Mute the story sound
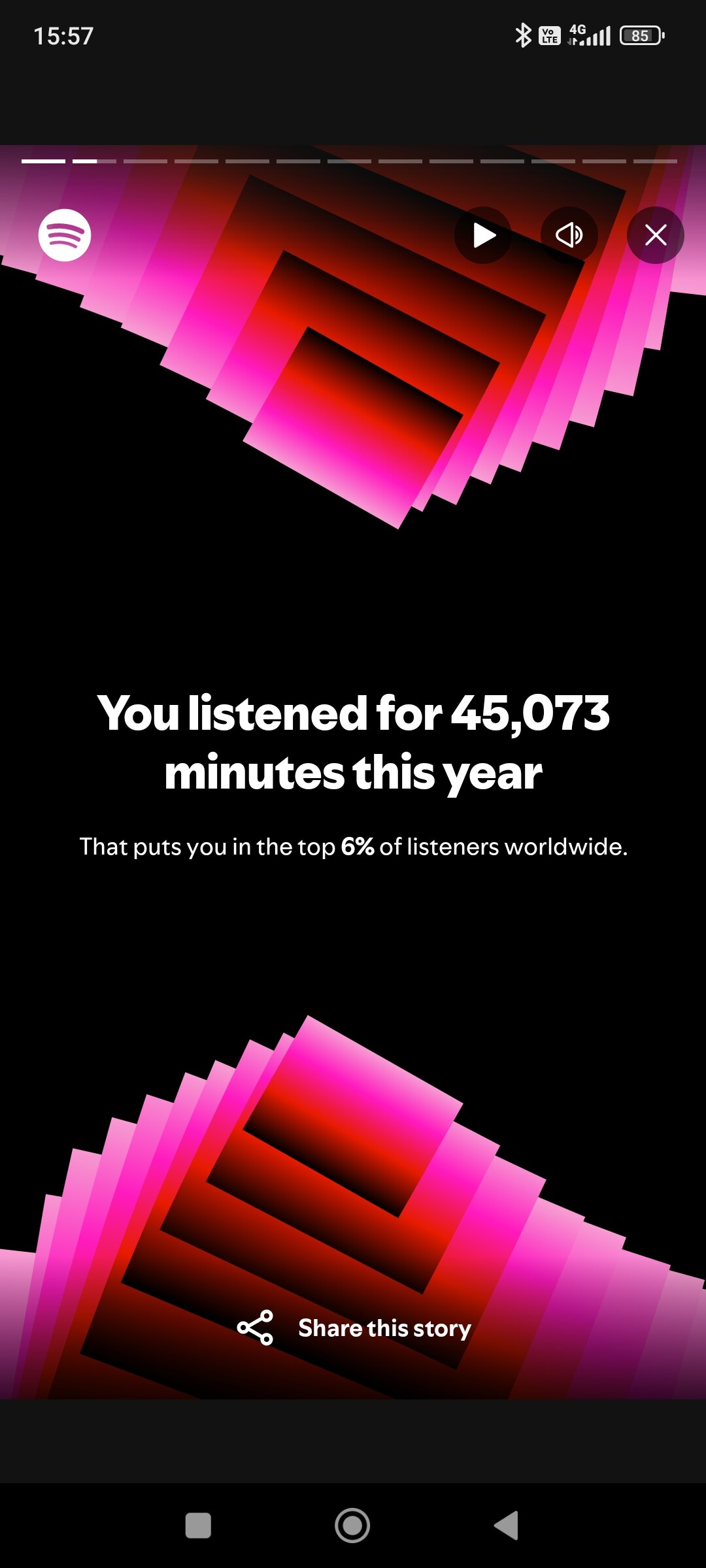706x1568 pixels. [569, 235]
